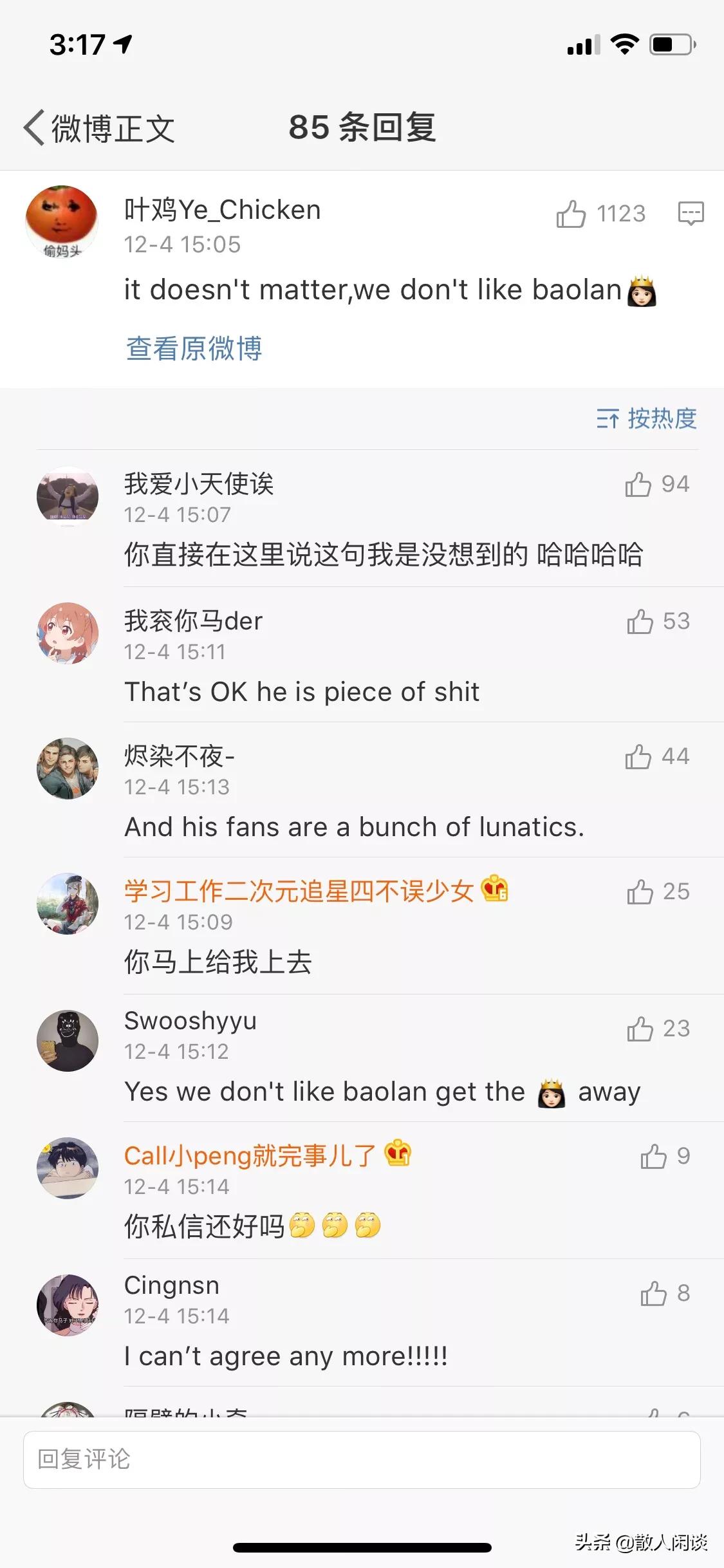724x1568 pixels.
Task: Like the reply saying 你马上给我上去
Action: (640, 892)
